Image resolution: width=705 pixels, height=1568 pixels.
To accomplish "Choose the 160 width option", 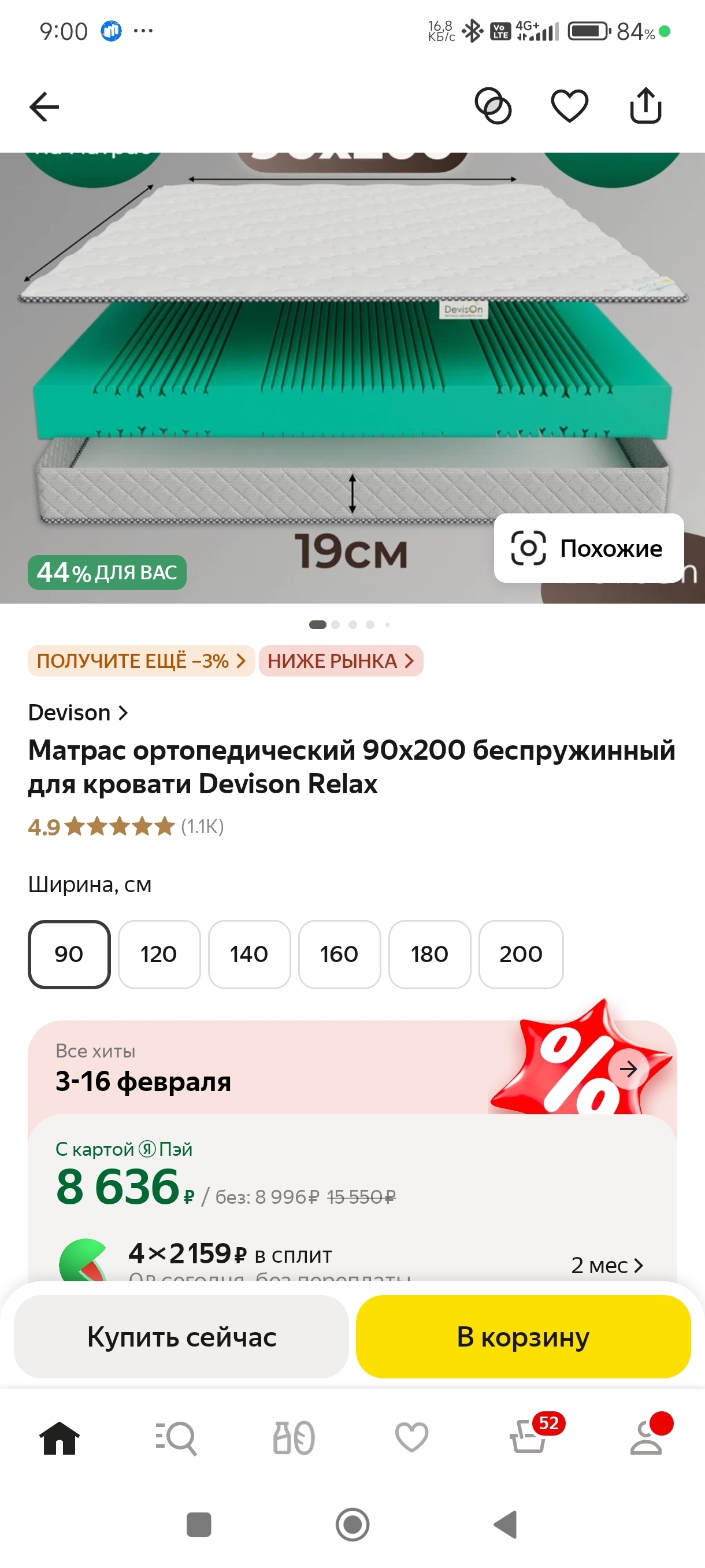I will tap(339, 954).
